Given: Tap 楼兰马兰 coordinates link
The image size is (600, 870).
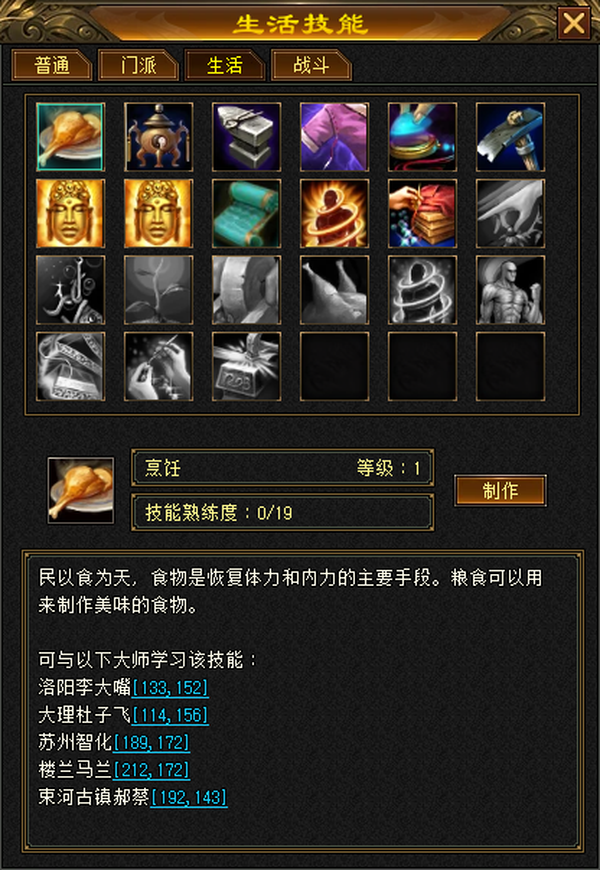Looking at the screenshot, I should (151, 770).
